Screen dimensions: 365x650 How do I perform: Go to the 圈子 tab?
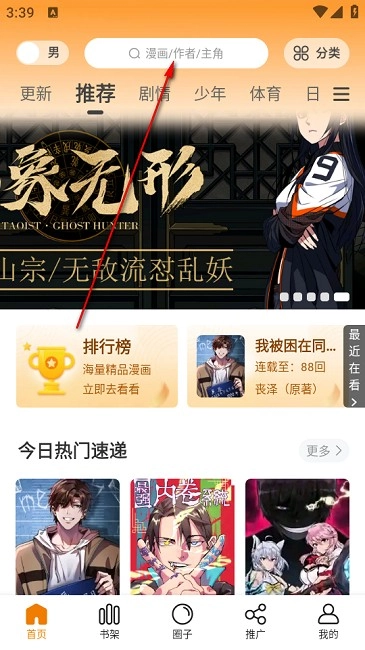[x=182, y=621]
